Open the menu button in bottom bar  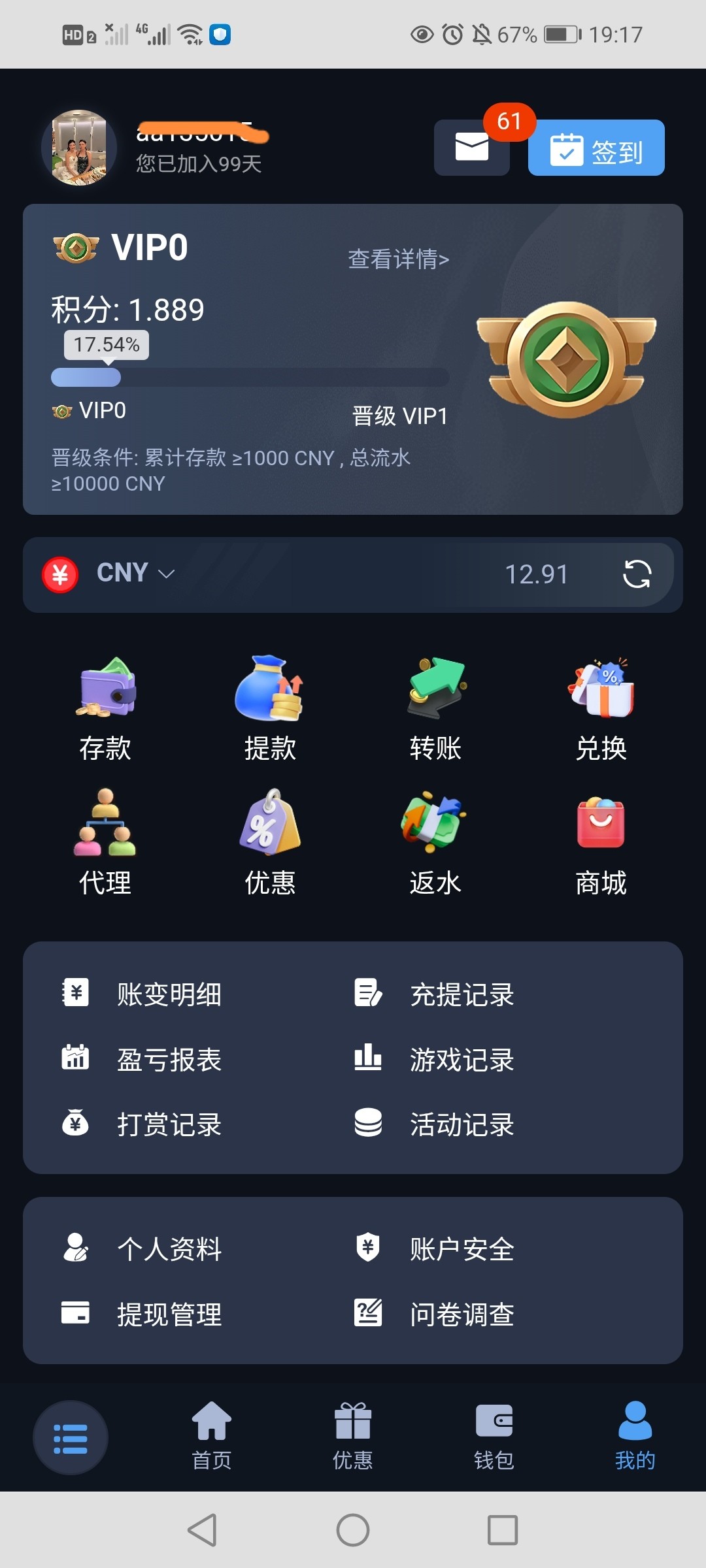[71, 1438]
